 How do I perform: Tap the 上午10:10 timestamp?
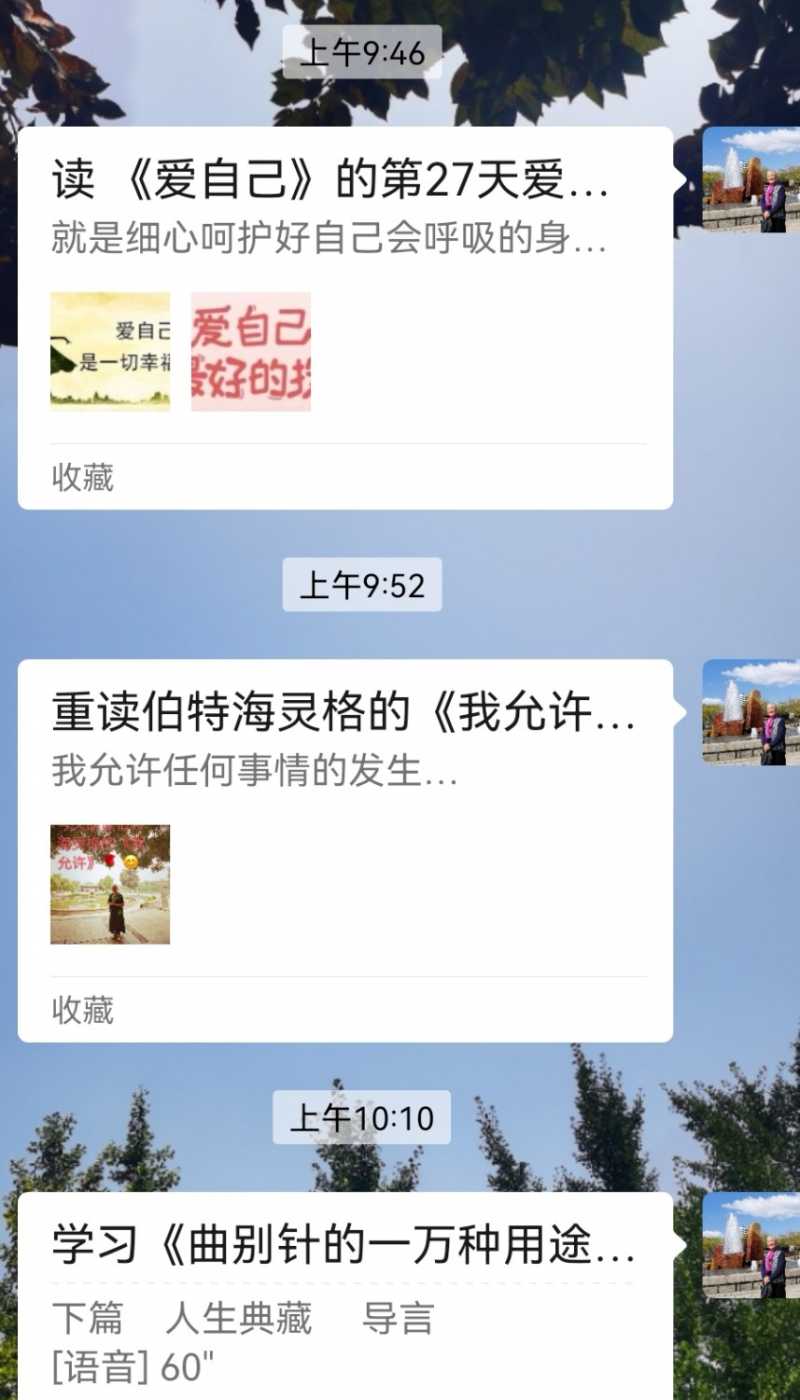[x=361, y=1119]
